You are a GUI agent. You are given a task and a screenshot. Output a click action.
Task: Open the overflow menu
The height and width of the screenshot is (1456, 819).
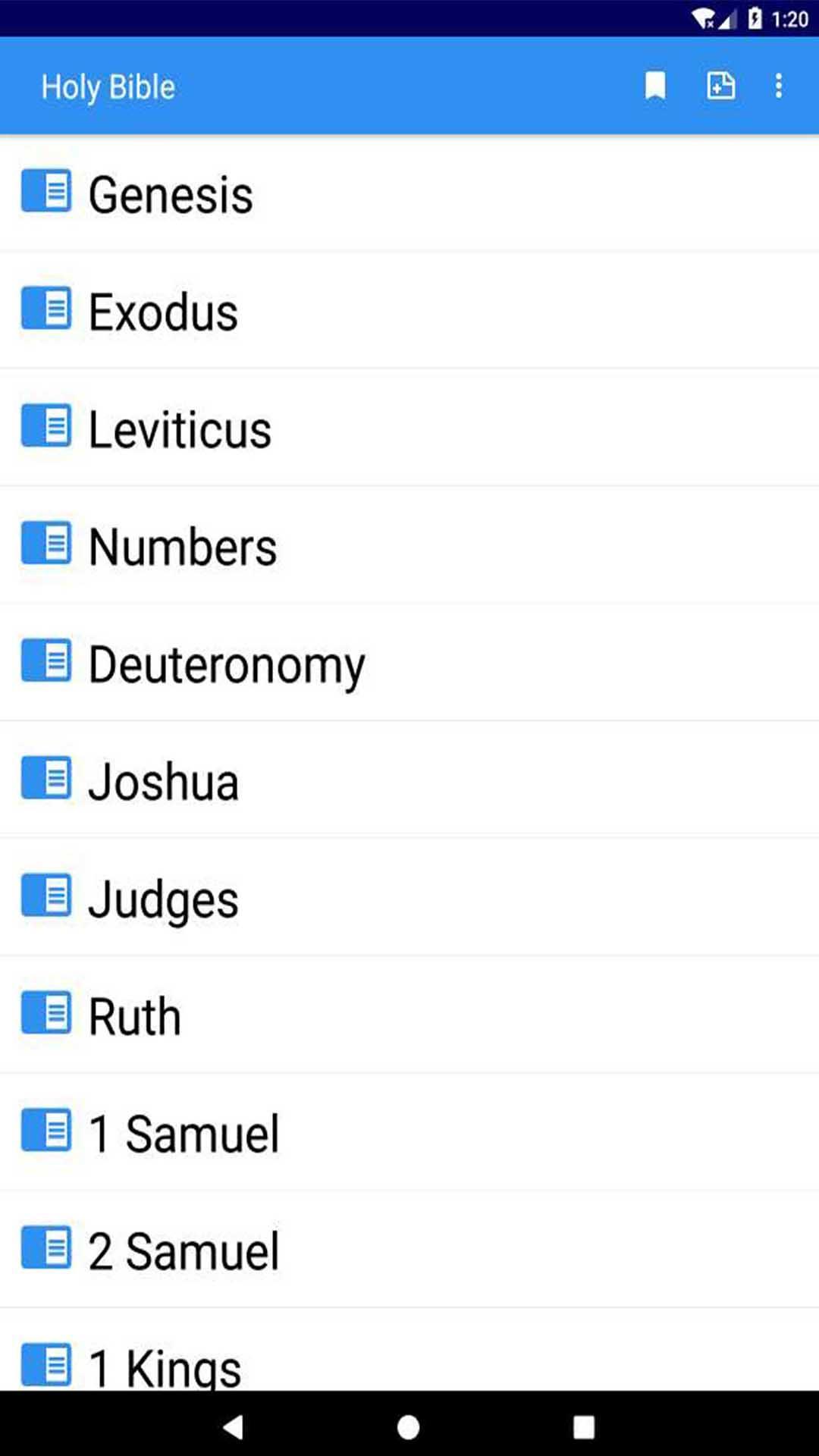tap(779, 86)
